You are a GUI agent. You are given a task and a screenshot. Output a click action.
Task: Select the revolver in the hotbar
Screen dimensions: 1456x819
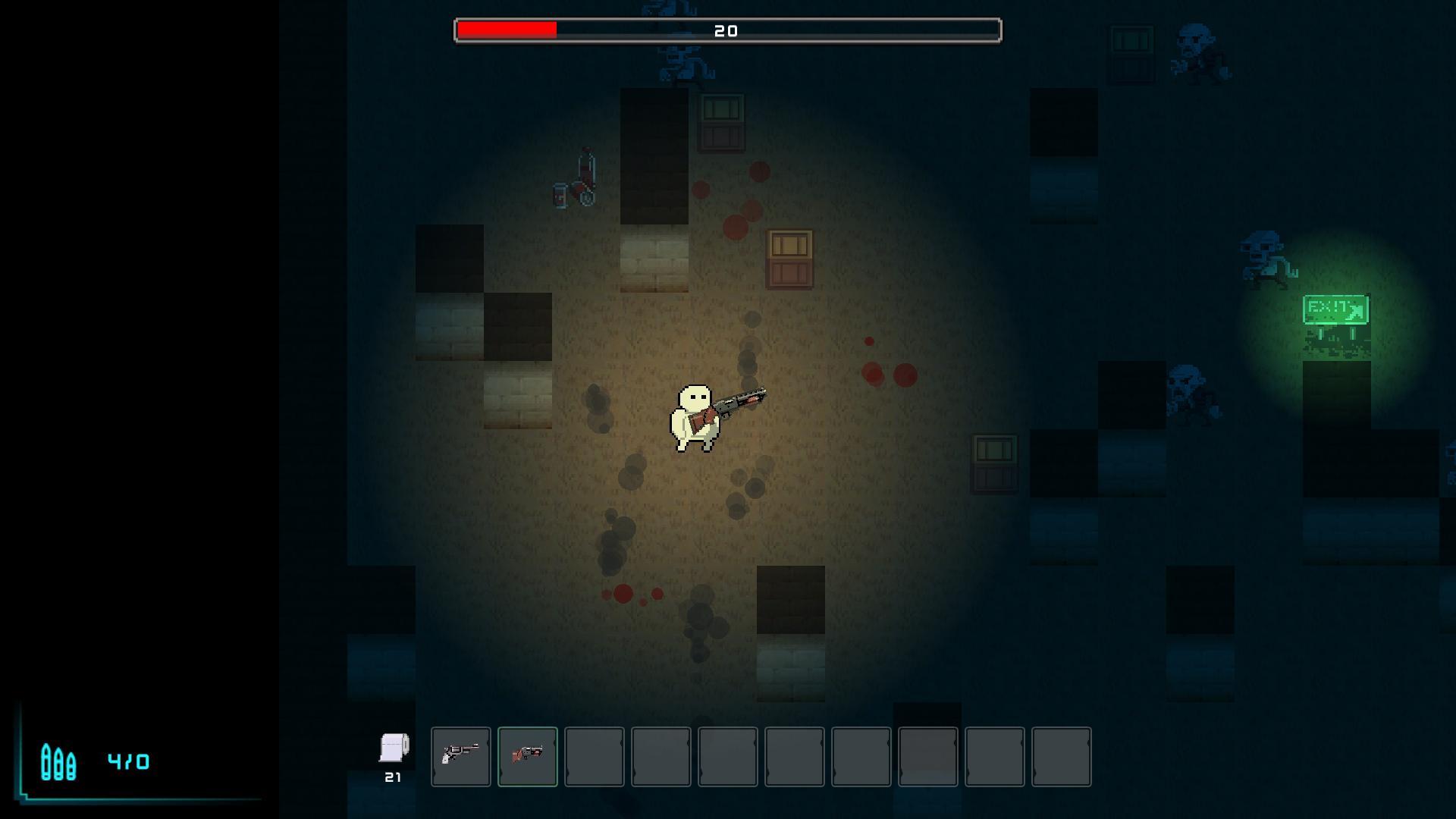point(460,756)
